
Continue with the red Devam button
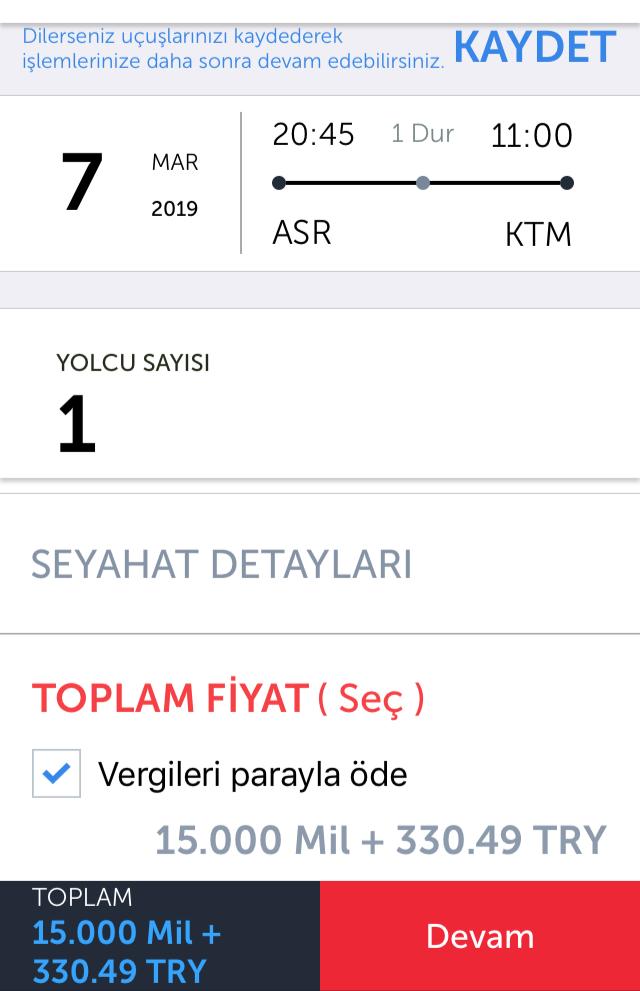(480, 936)
